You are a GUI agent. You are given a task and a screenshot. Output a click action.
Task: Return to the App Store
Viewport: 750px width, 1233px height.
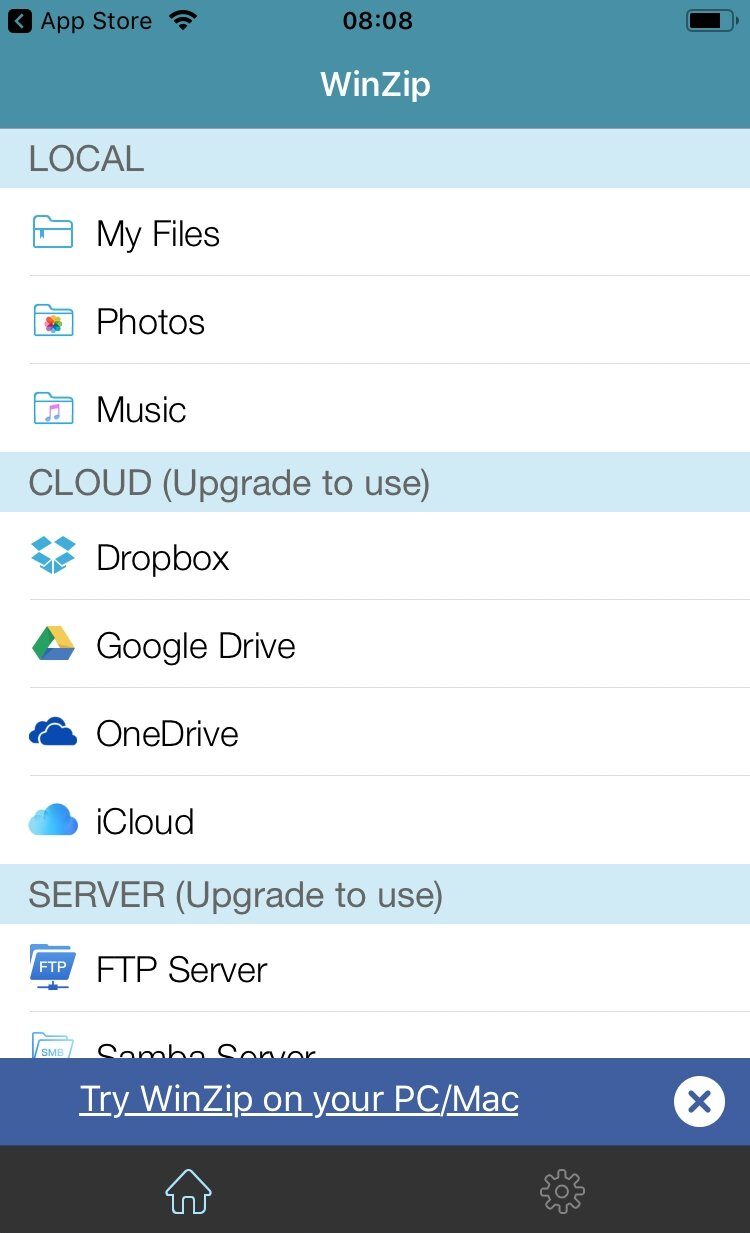(82, 21)
